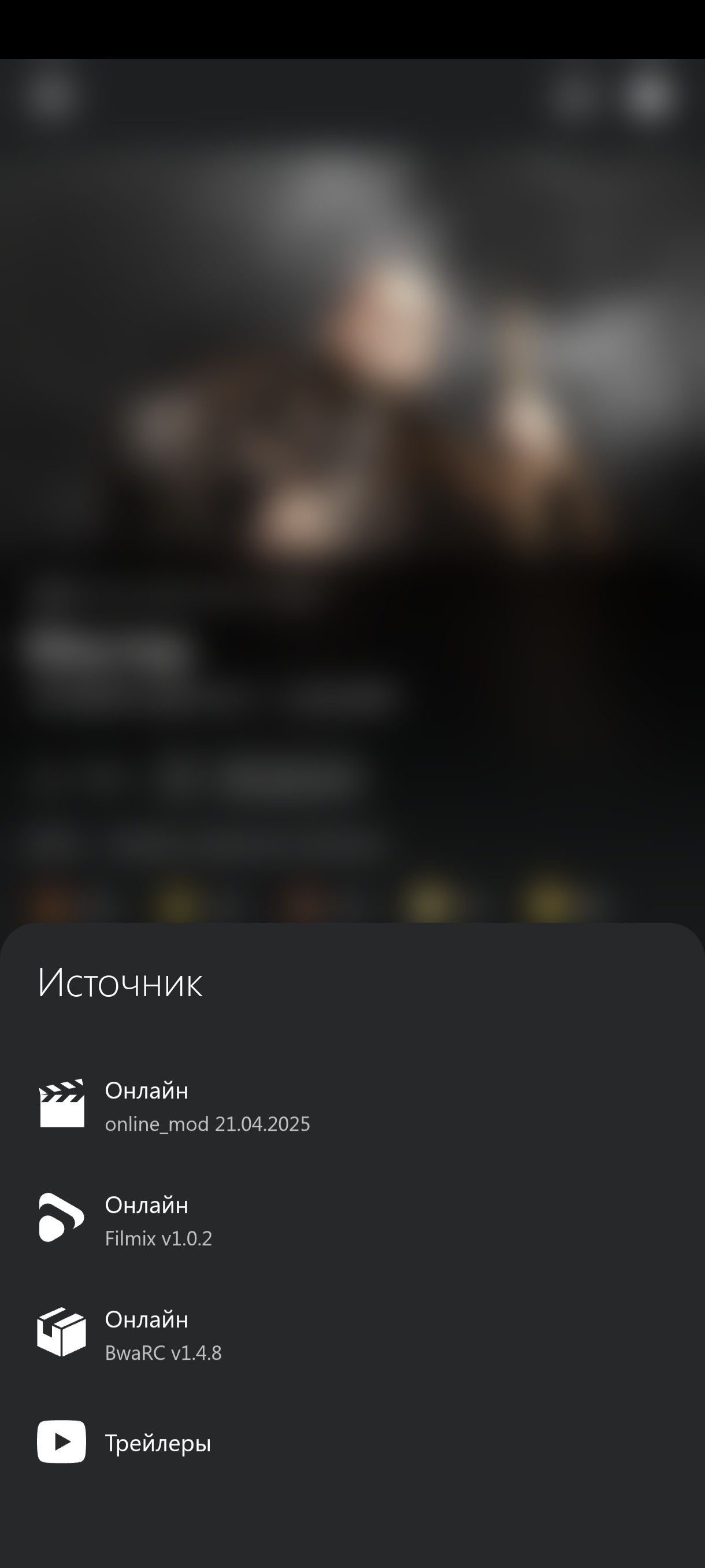Open Трейлеры from the source list
The height and width of the screenshot is (1568, 705).
pos(352,1442)
